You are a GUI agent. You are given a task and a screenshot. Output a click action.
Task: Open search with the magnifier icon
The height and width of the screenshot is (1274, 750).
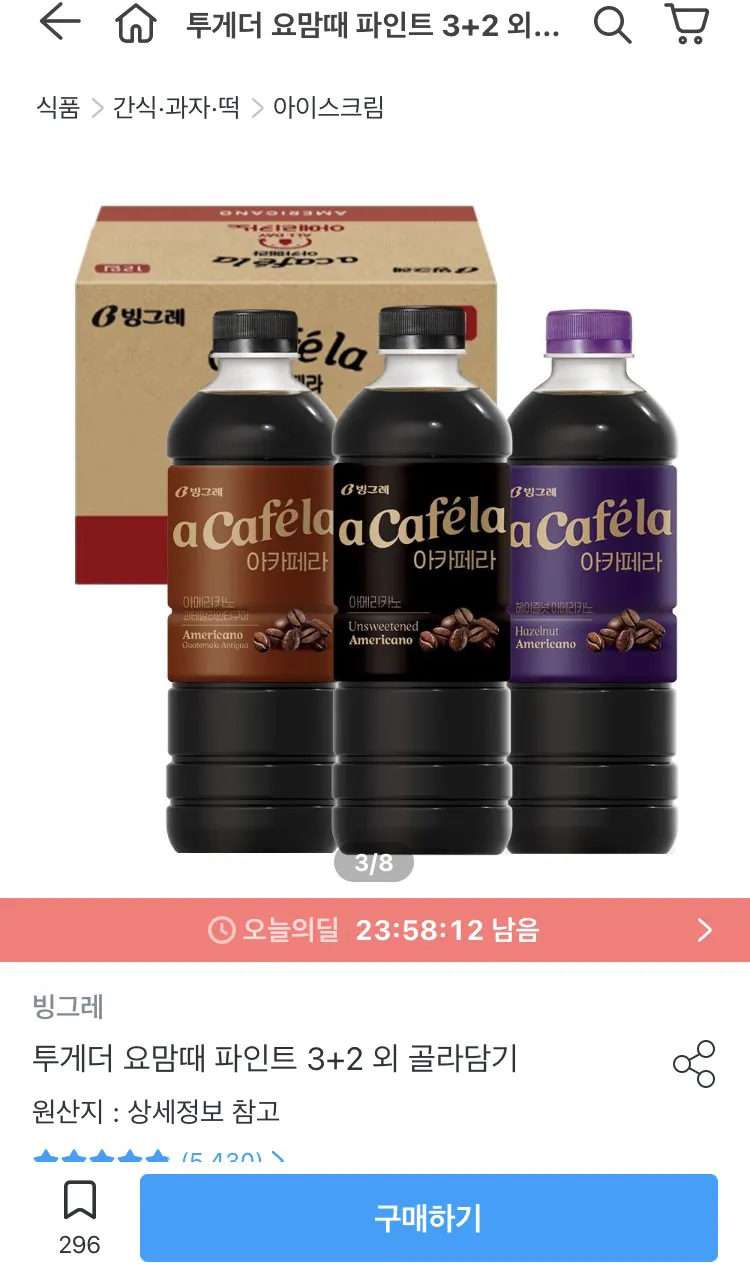tap(613, 27)
